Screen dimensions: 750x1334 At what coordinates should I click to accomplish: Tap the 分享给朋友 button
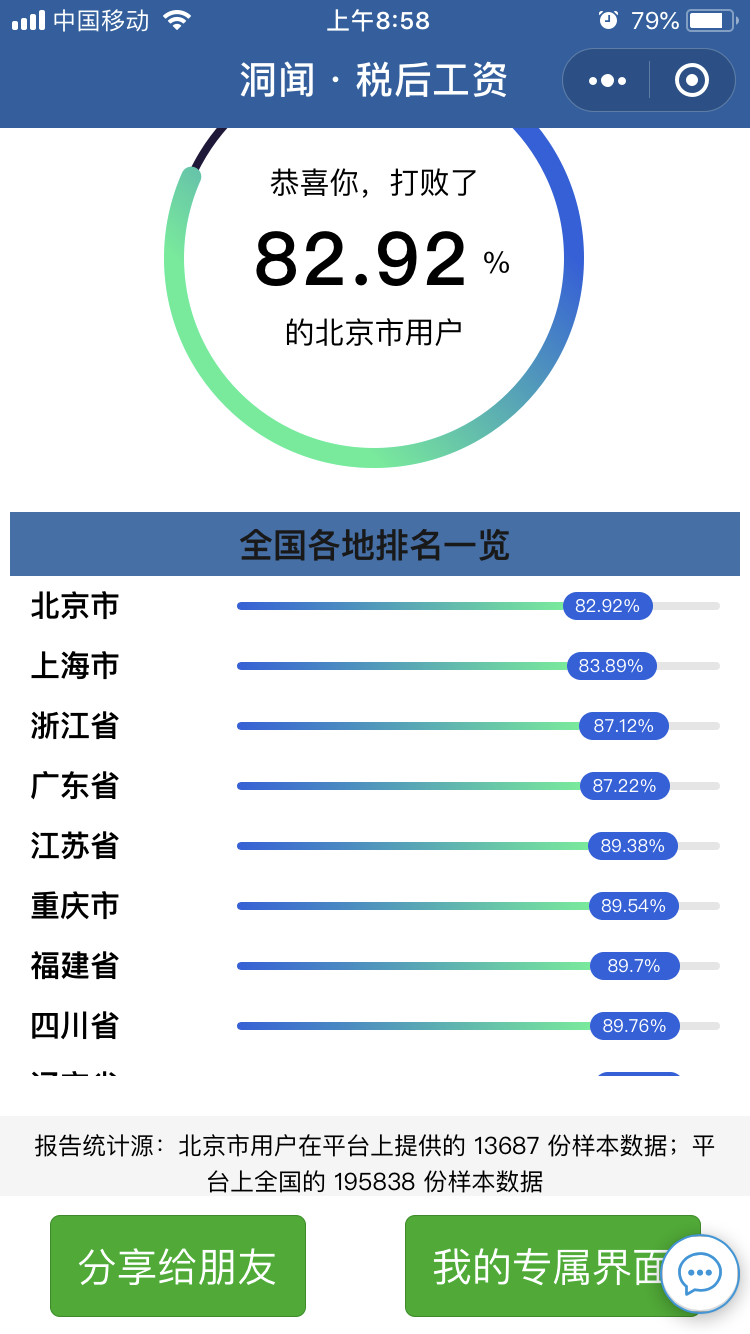(x=178, y=1266)
